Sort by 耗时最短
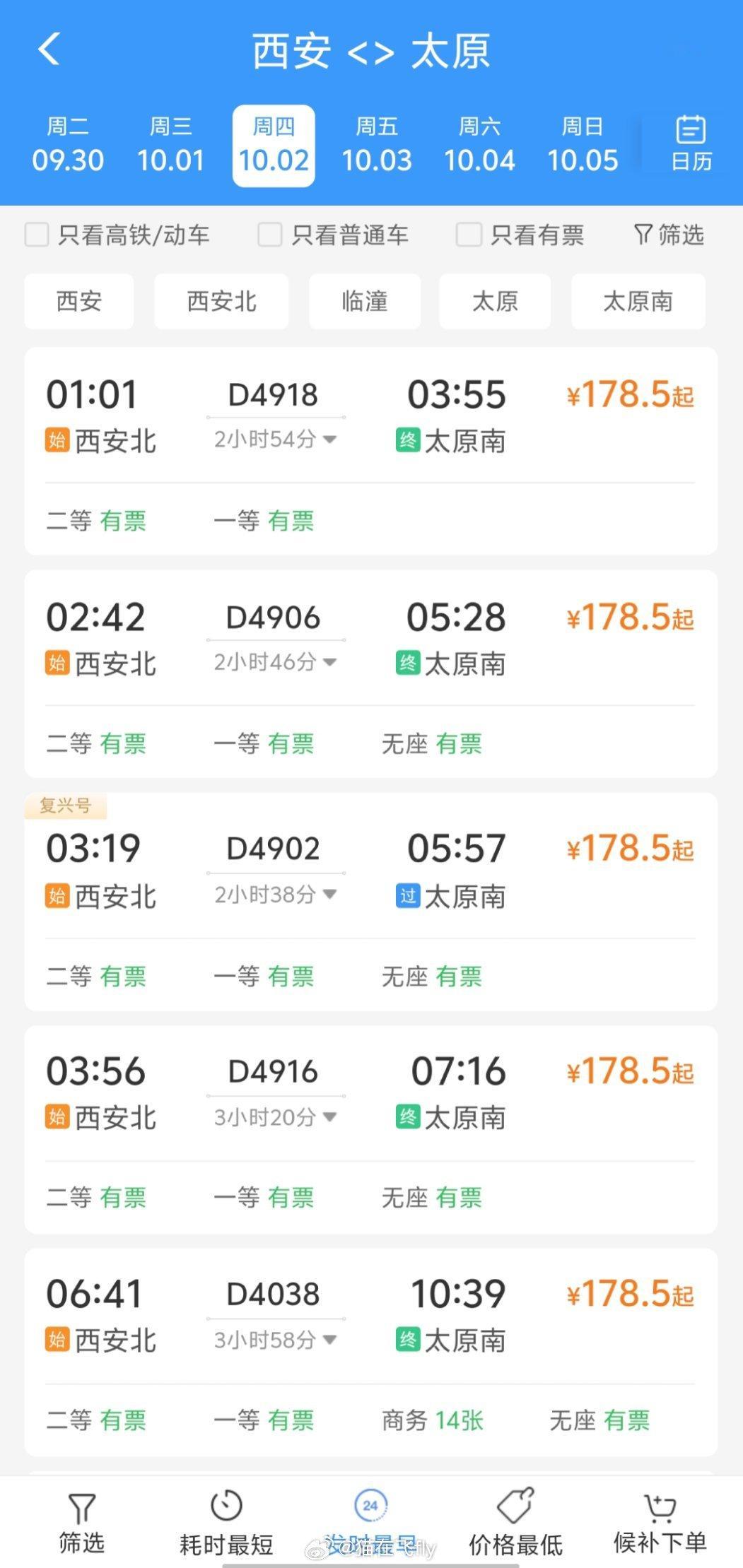Viewport: 743px width, 1568px height. (x=226, y=1522)
